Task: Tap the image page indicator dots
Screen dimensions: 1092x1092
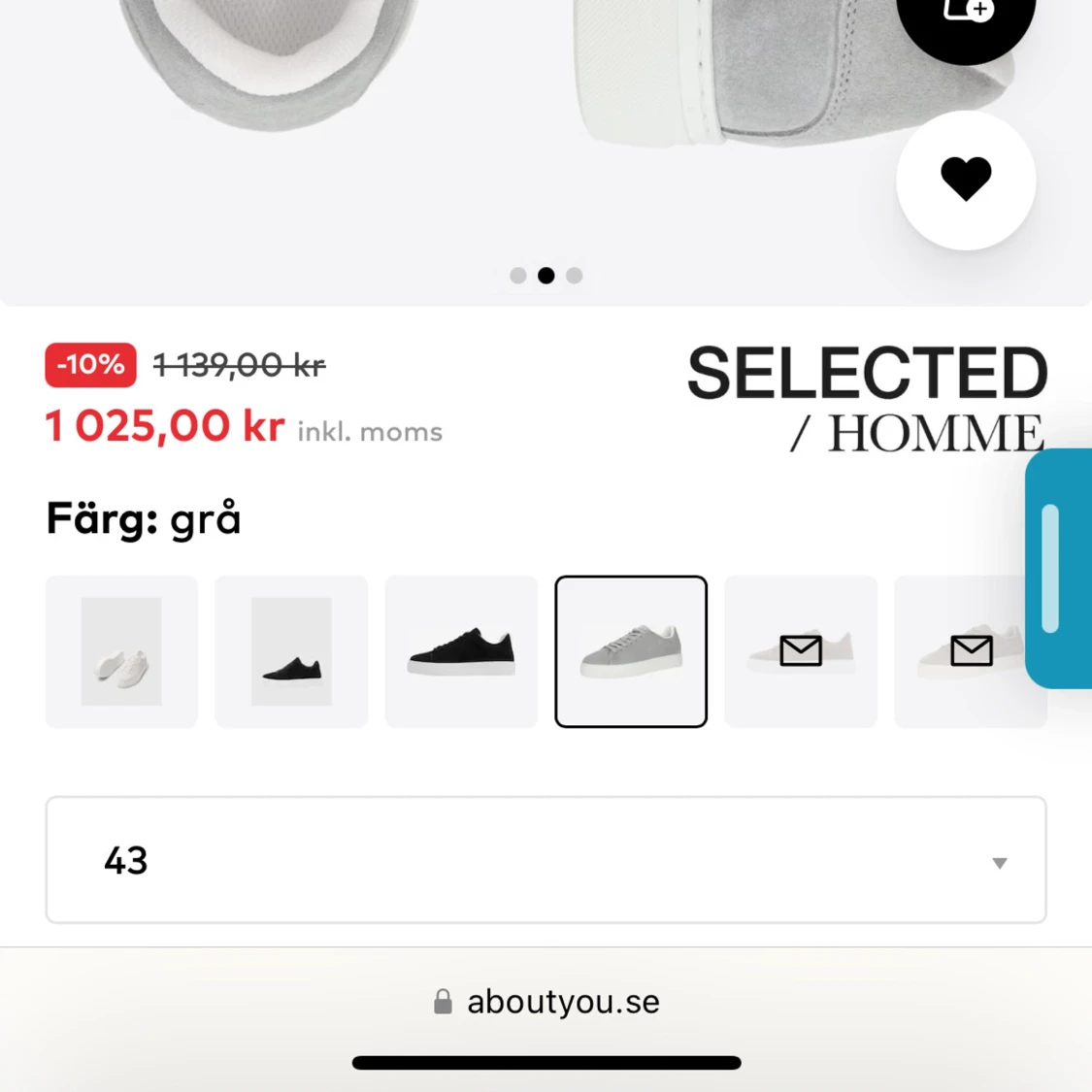Action: tap(546, 276)
